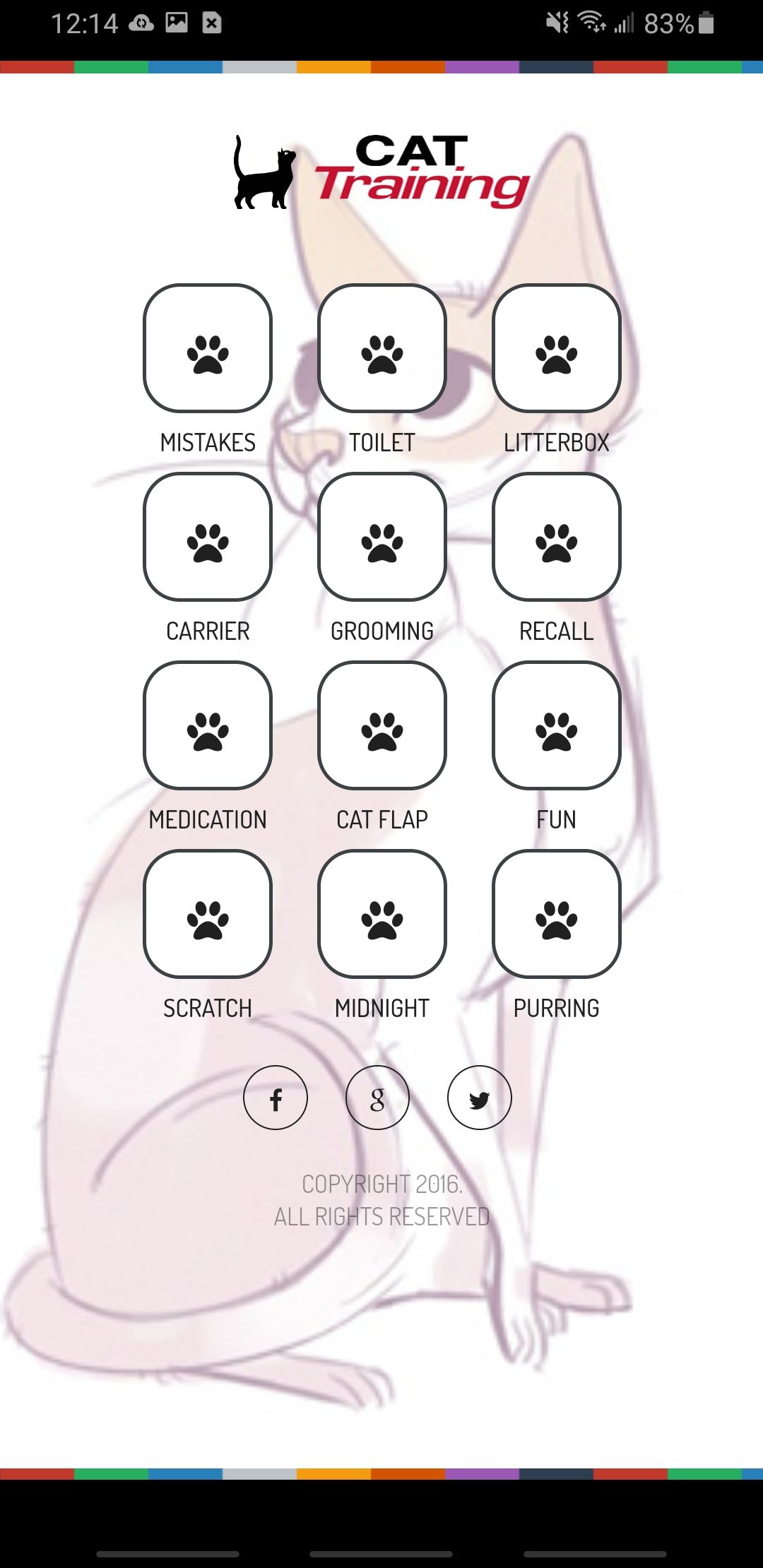The image size is (763, 1568).
Task: Open the CARRIER training section
Action: click(x=208, y=538)
